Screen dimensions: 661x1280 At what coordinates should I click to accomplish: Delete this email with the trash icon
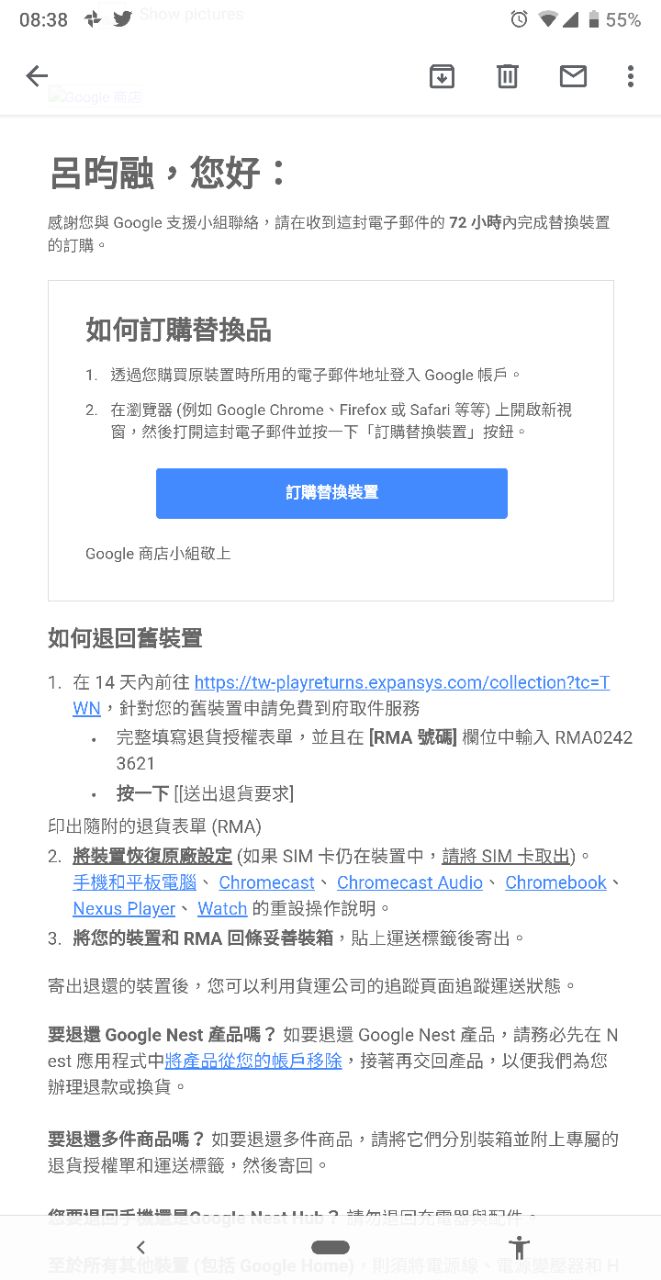(508, 76)
